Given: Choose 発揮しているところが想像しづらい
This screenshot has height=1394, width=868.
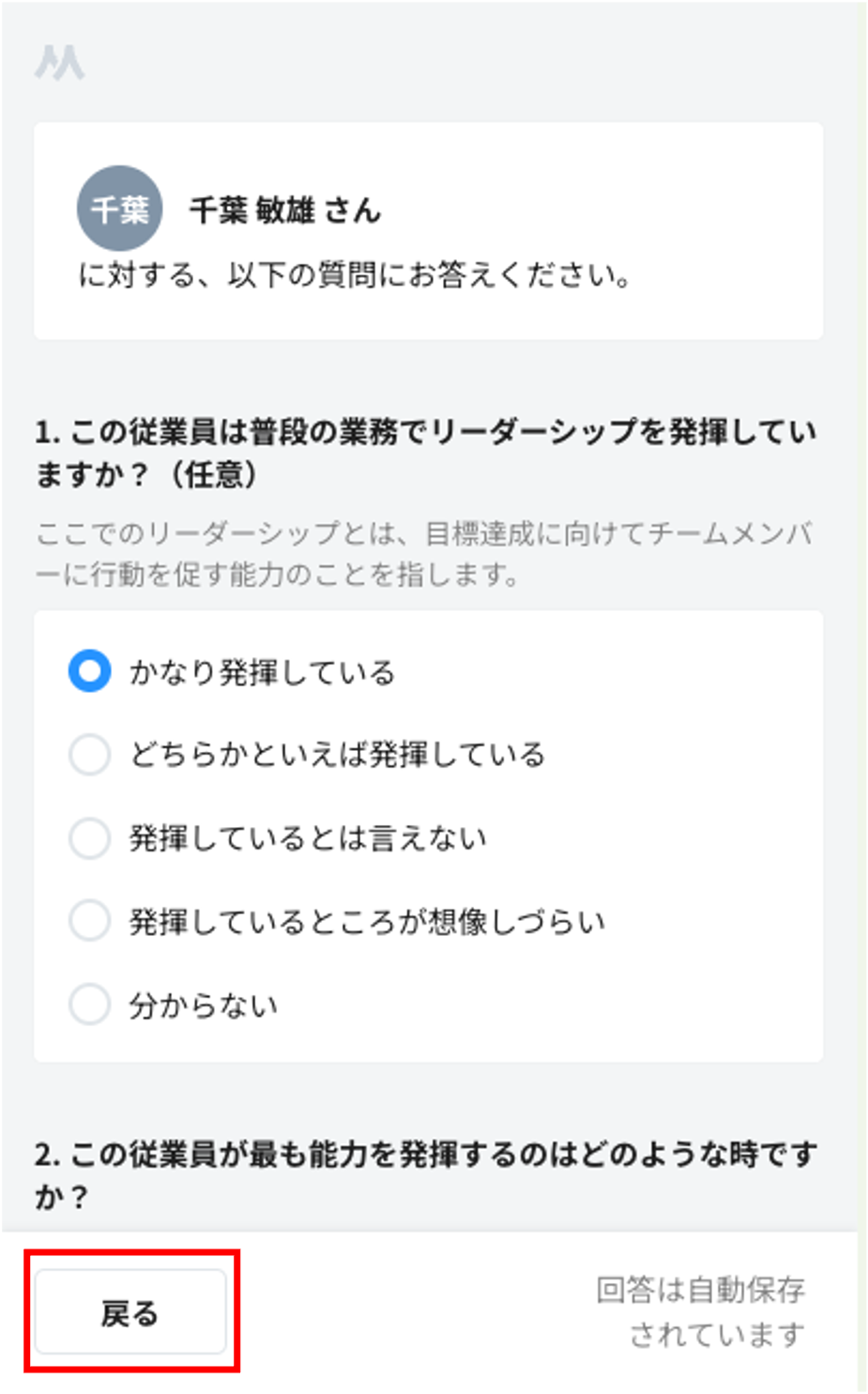Looking at the screenshot, I should [x=89, y=921].
